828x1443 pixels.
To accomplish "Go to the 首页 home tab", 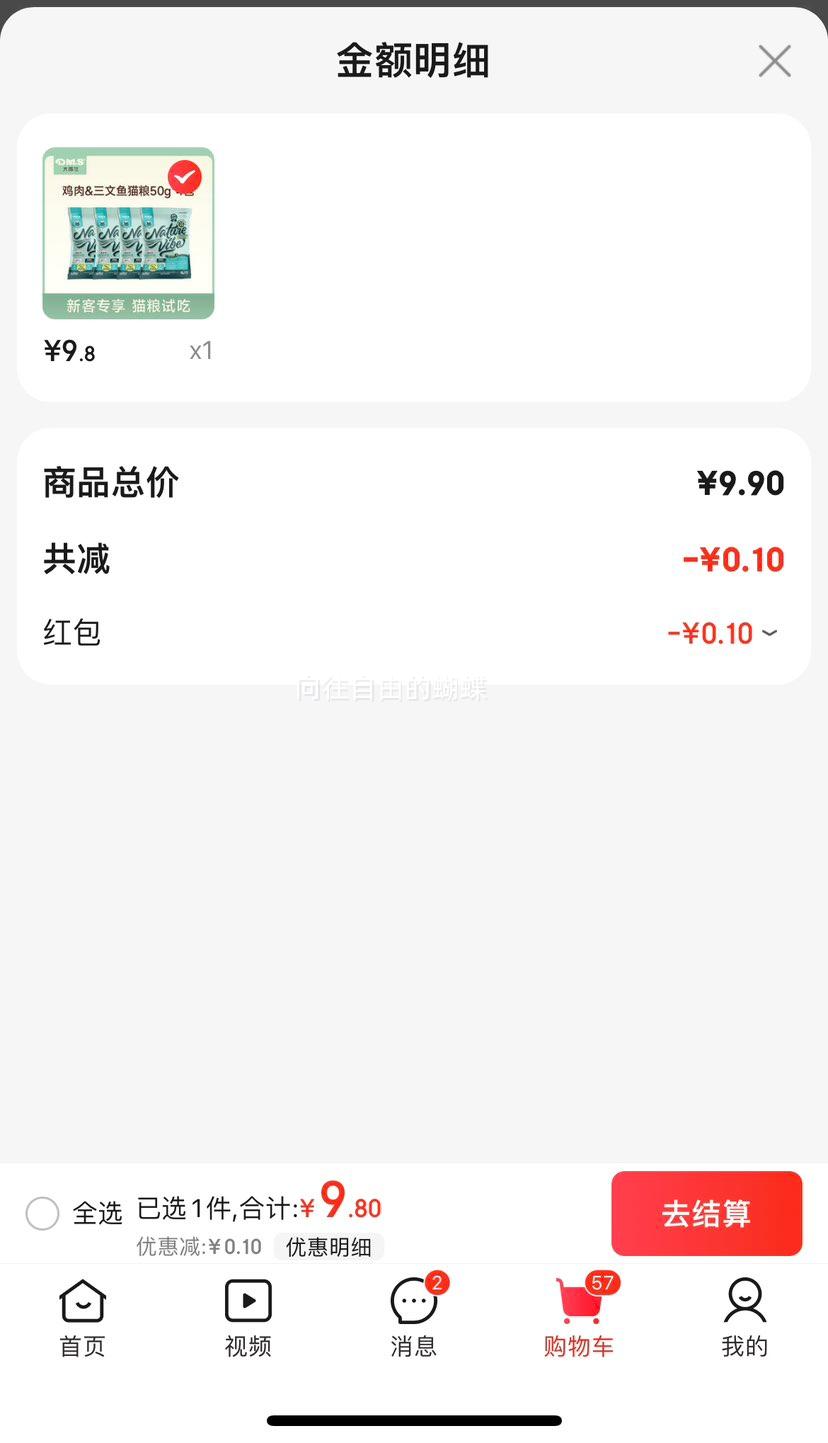I will pos(82,1317).
